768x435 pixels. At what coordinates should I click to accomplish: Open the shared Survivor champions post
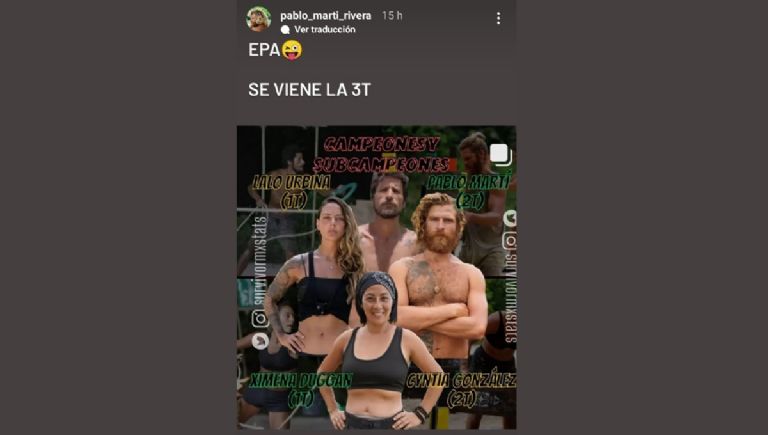(x=376, y=277)
